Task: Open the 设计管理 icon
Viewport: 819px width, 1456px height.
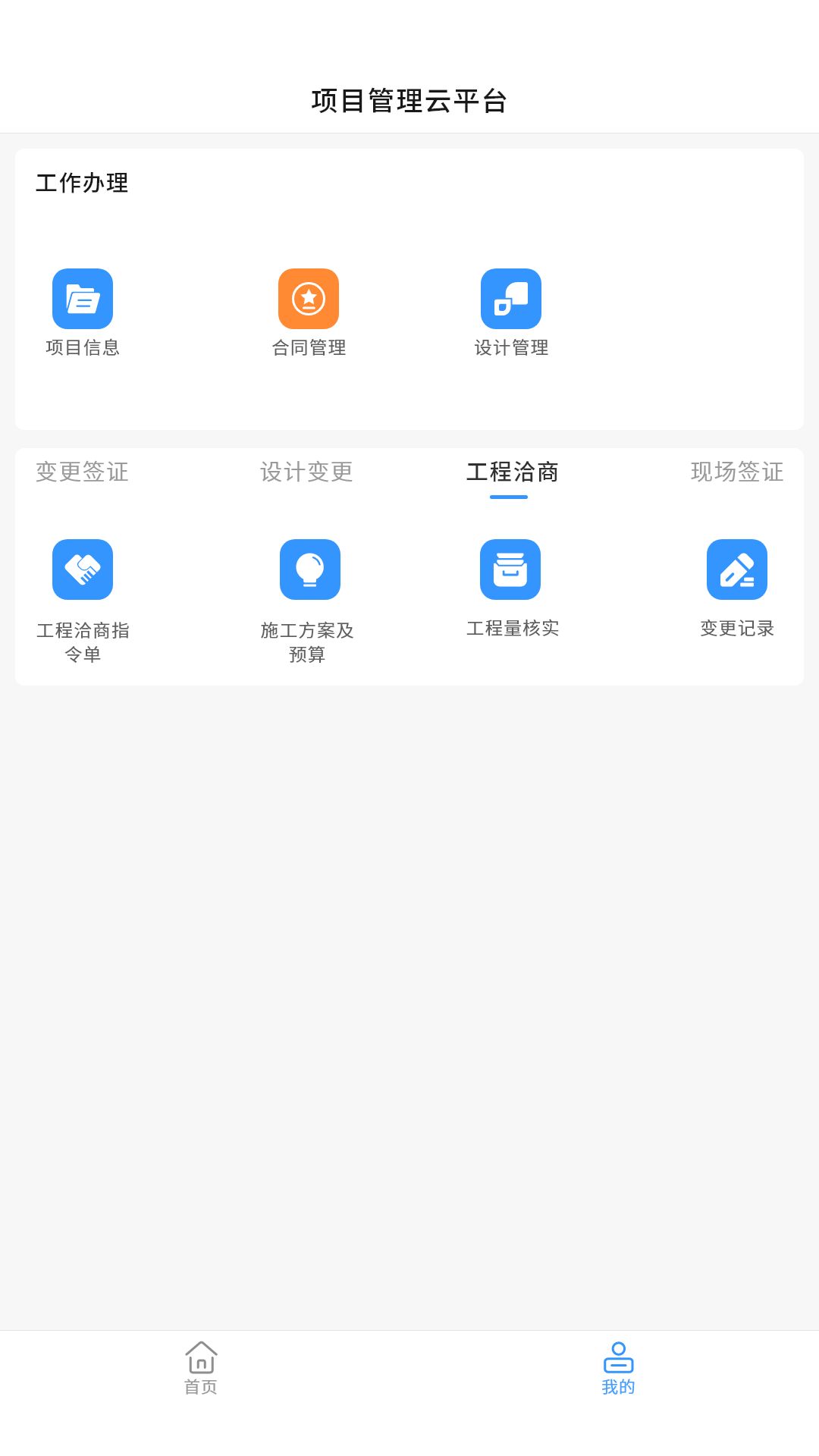Action: tap(510, 298)
